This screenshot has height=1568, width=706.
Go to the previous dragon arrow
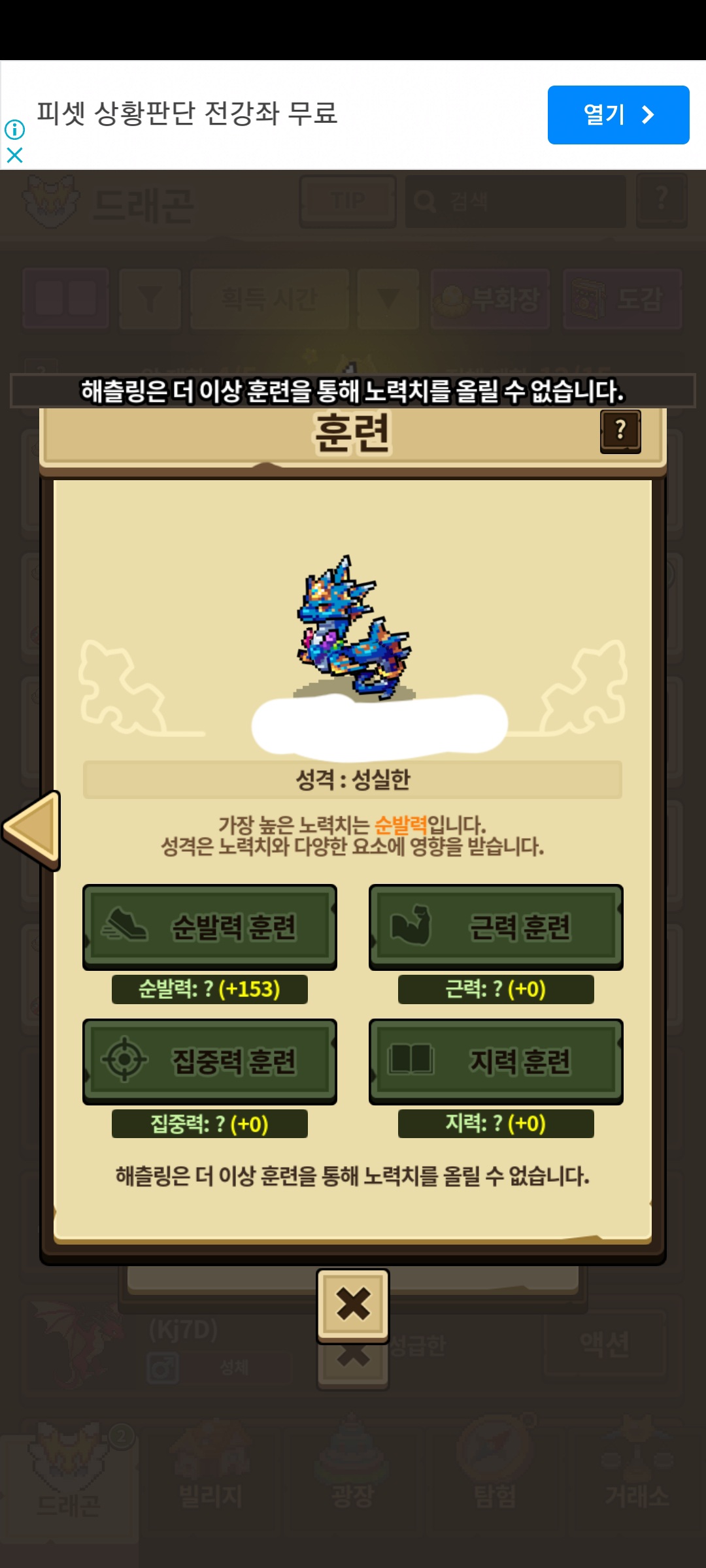pos(33,830)
